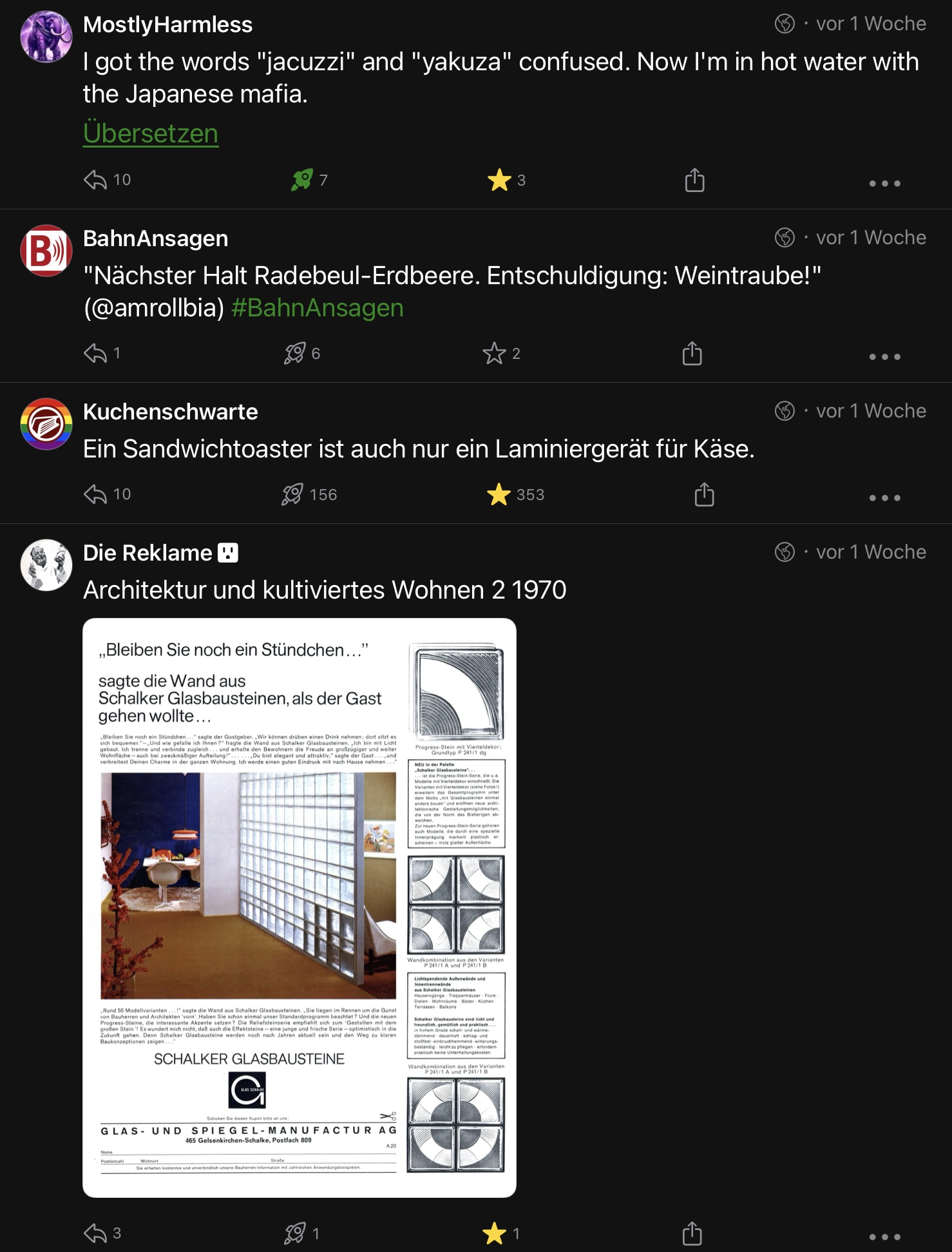Boost Kuchenschwarte's post
The height and width of the screenshot is (1252, 952).
tap(292, 494)
